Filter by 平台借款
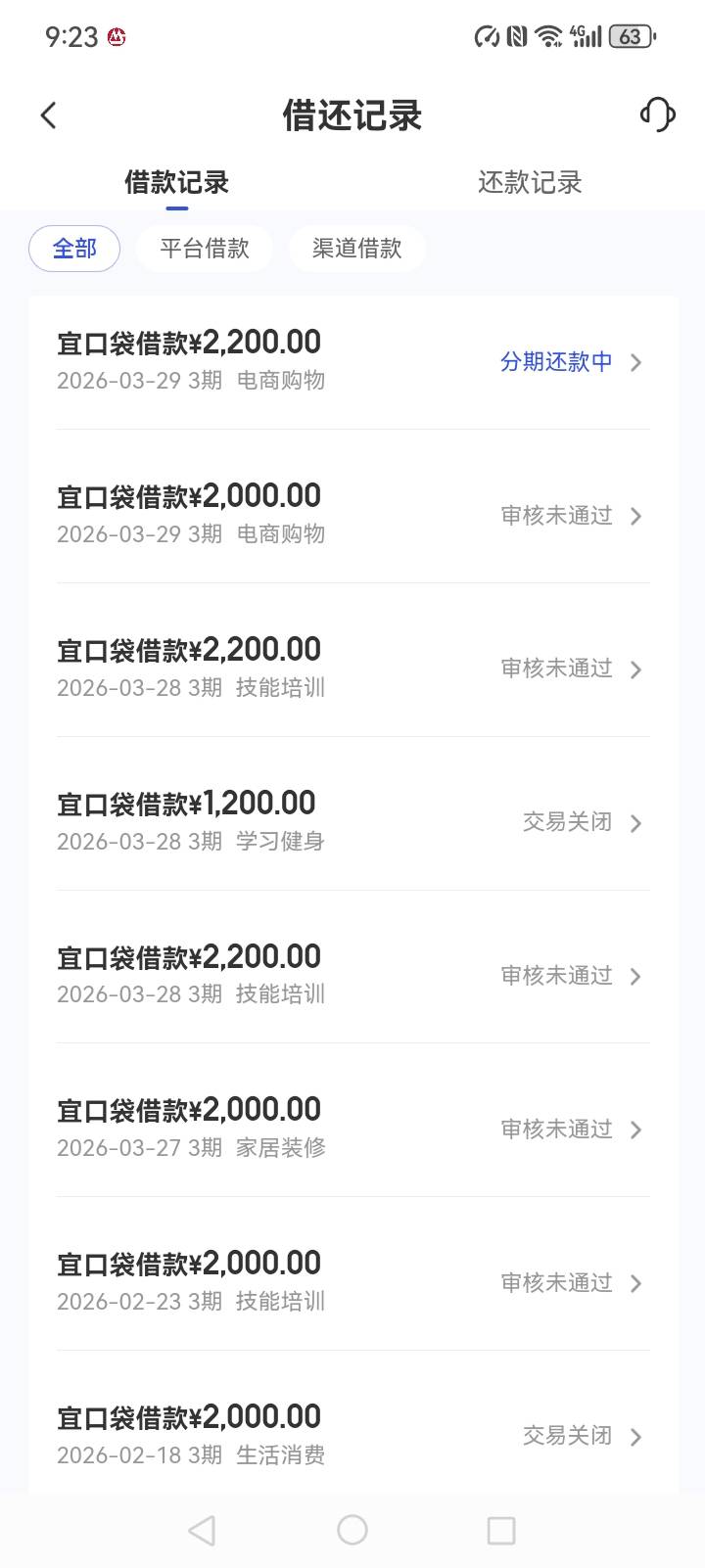705x1568 pixels. [x=205, y=249]
